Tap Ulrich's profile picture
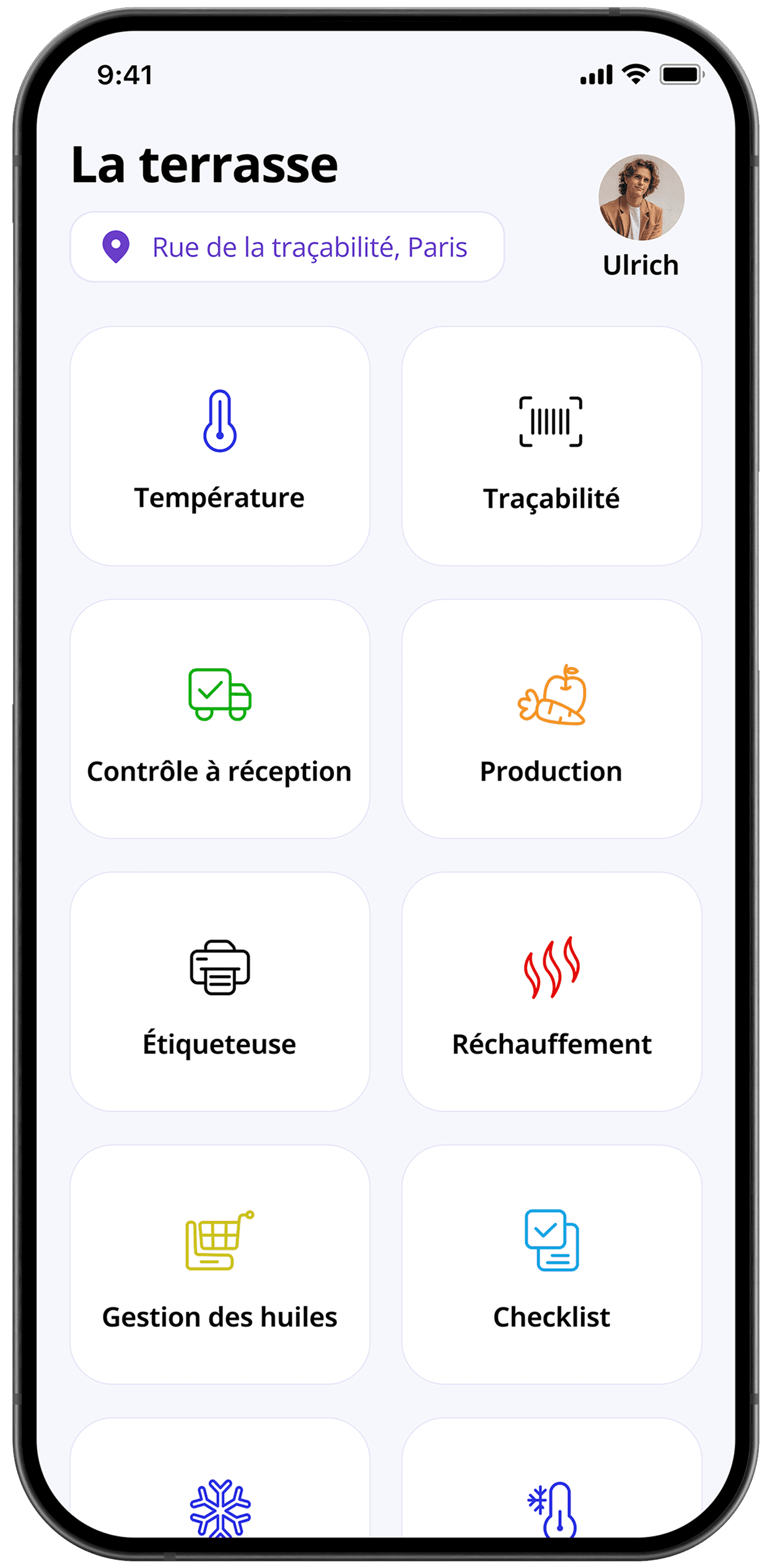The height and width of the screenshot is (1568, 770). (x=641, y=198)
